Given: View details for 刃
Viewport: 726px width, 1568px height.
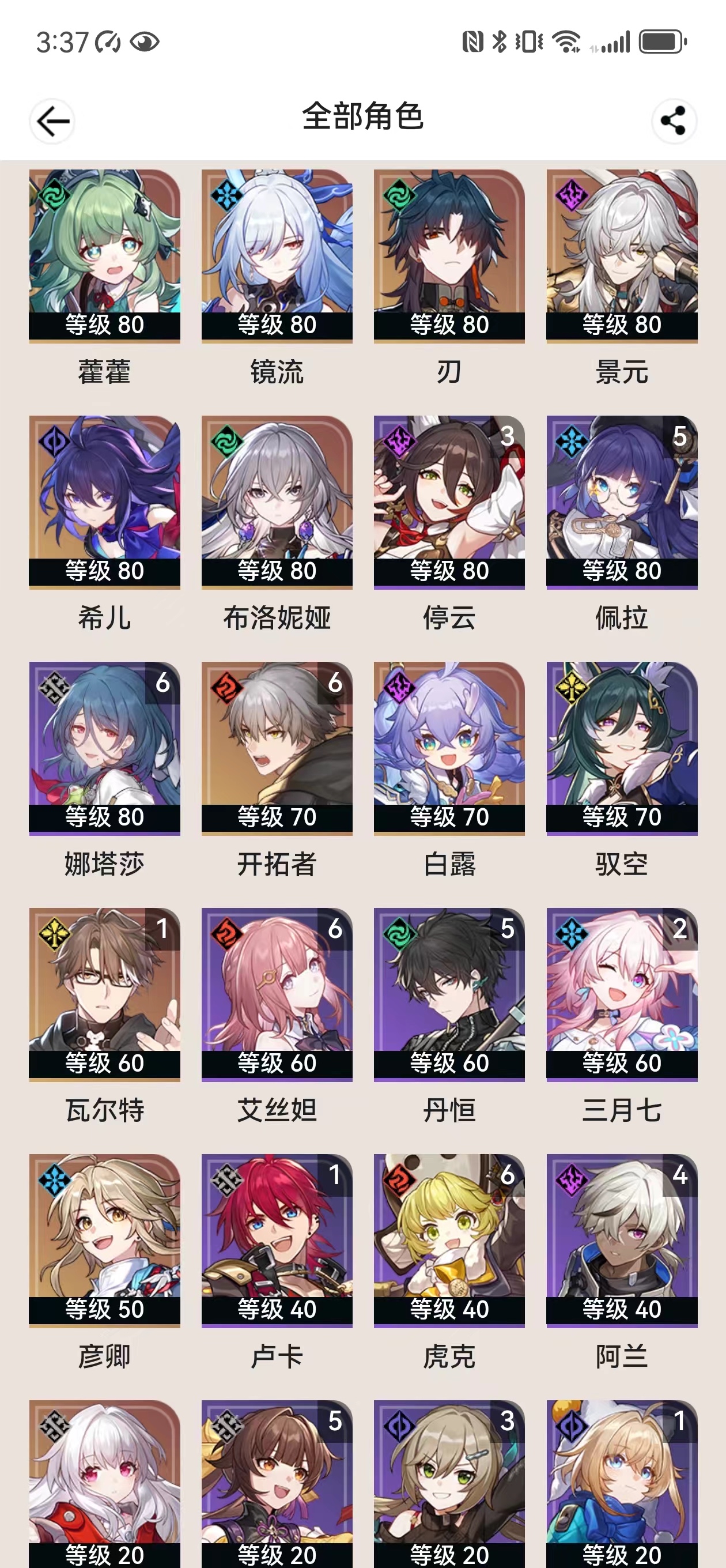Looking at the screenshot, I should click(x=449, y=255).
